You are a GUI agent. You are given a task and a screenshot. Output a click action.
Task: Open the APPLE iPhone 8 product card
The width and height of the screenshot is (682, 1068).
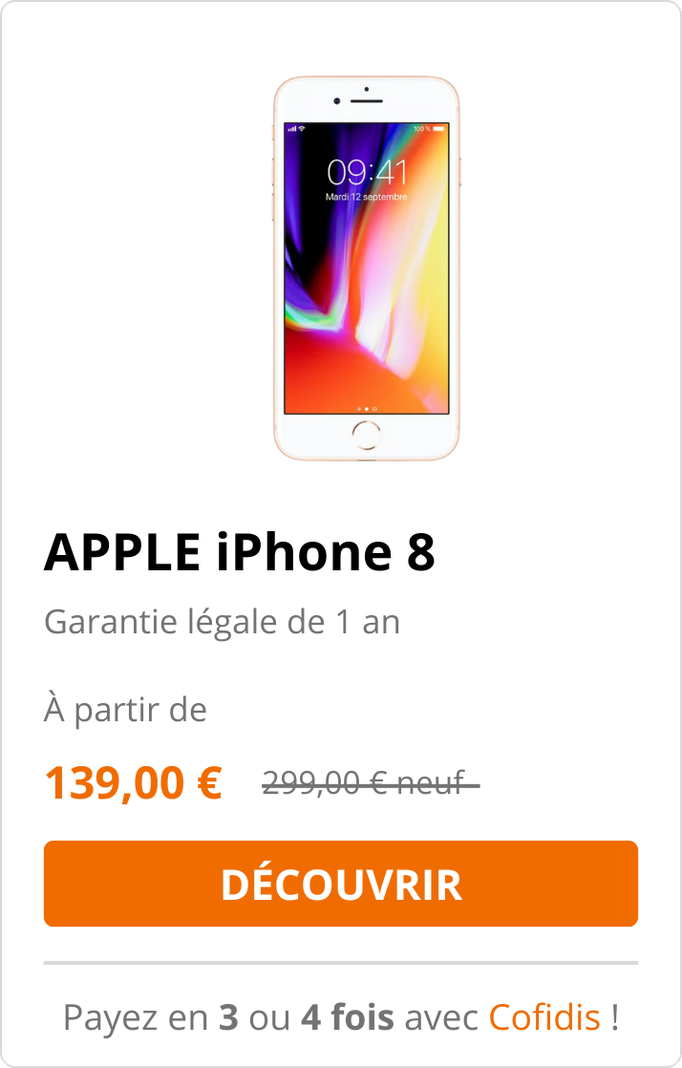pos(240,551)
